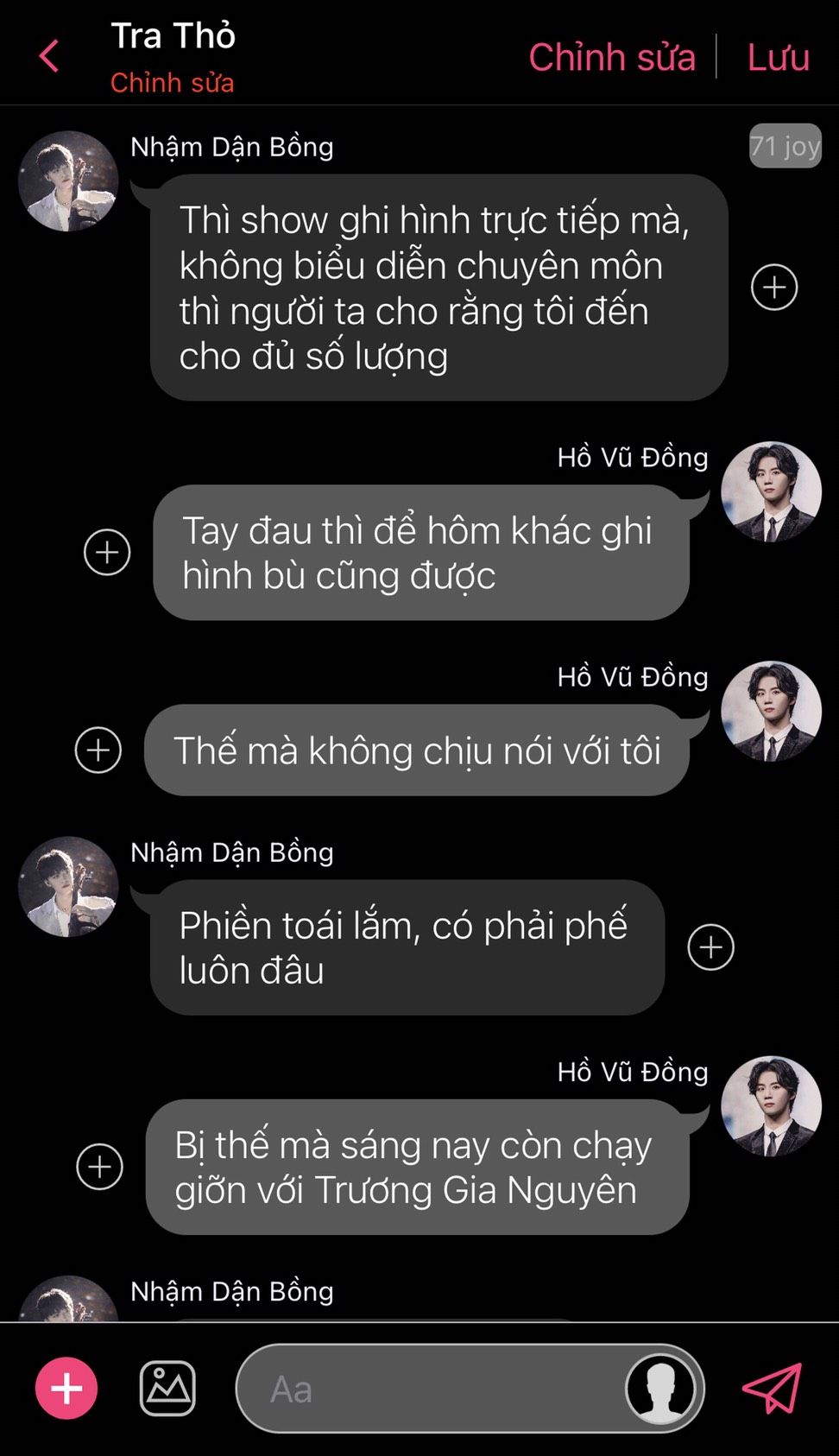Viewport: 839px width, 1456px height.
Task: Tap Chỉnh sửa in the top bar
Action: tap(611, 58)
